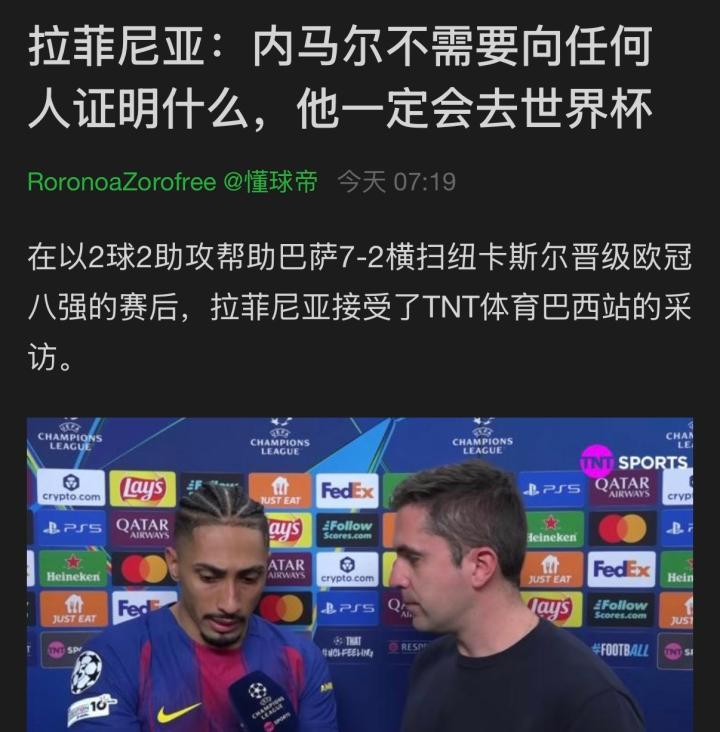Open author RoronoaZorofree's profile
This screenshot has width=720, height=732.
[x=121, y=181]
